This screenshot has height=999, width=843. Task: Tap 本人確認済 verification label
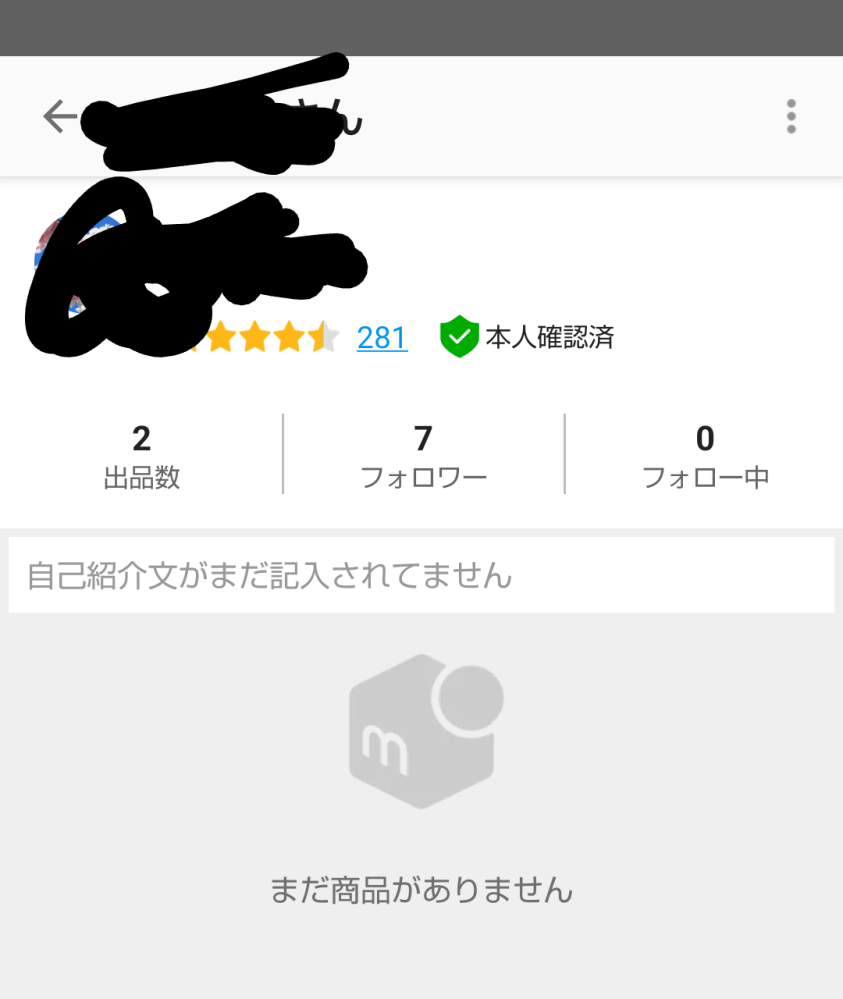pyautogui.click(x=549, y=338)
